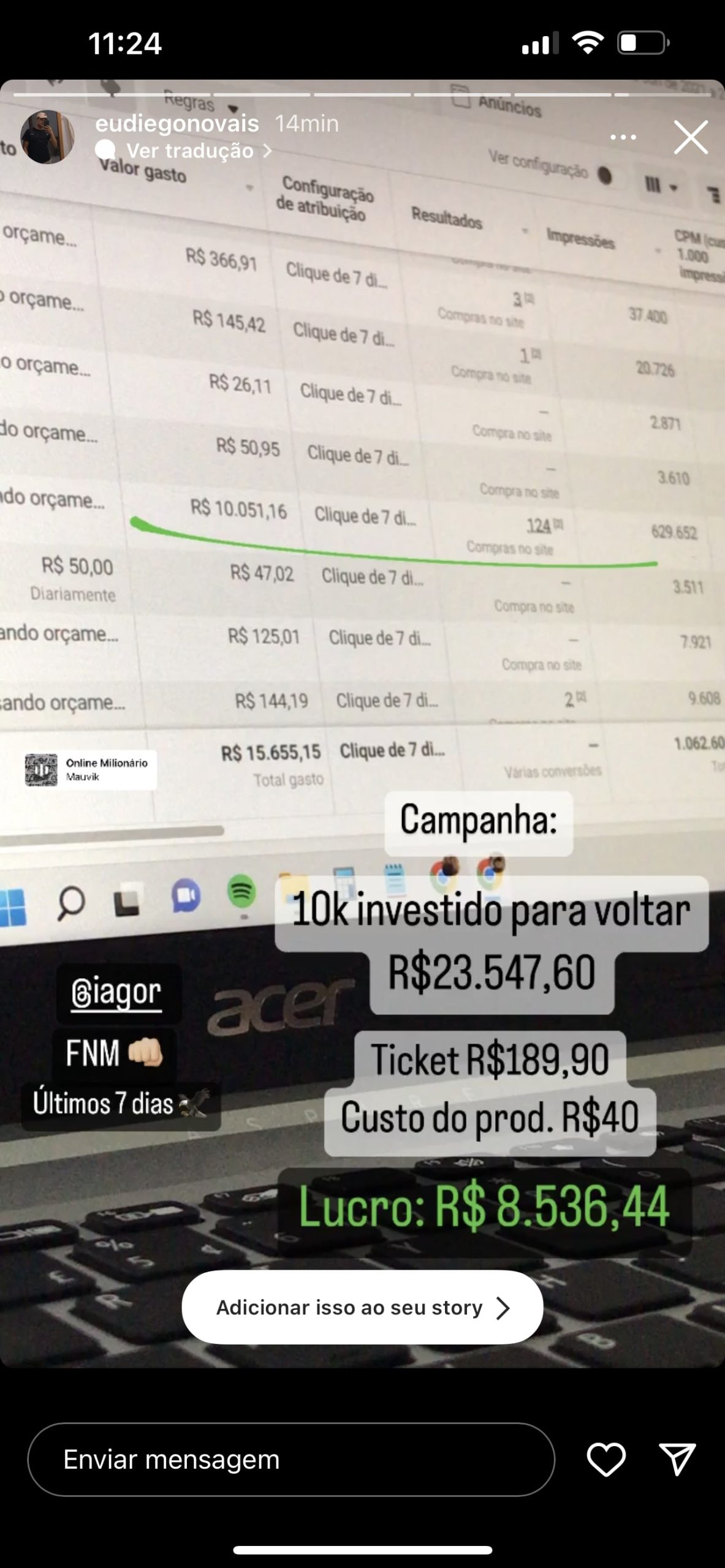This screenshot has height=1568, width=725.
Task: Open eudiegonovais profile picture
Action: 47,137
